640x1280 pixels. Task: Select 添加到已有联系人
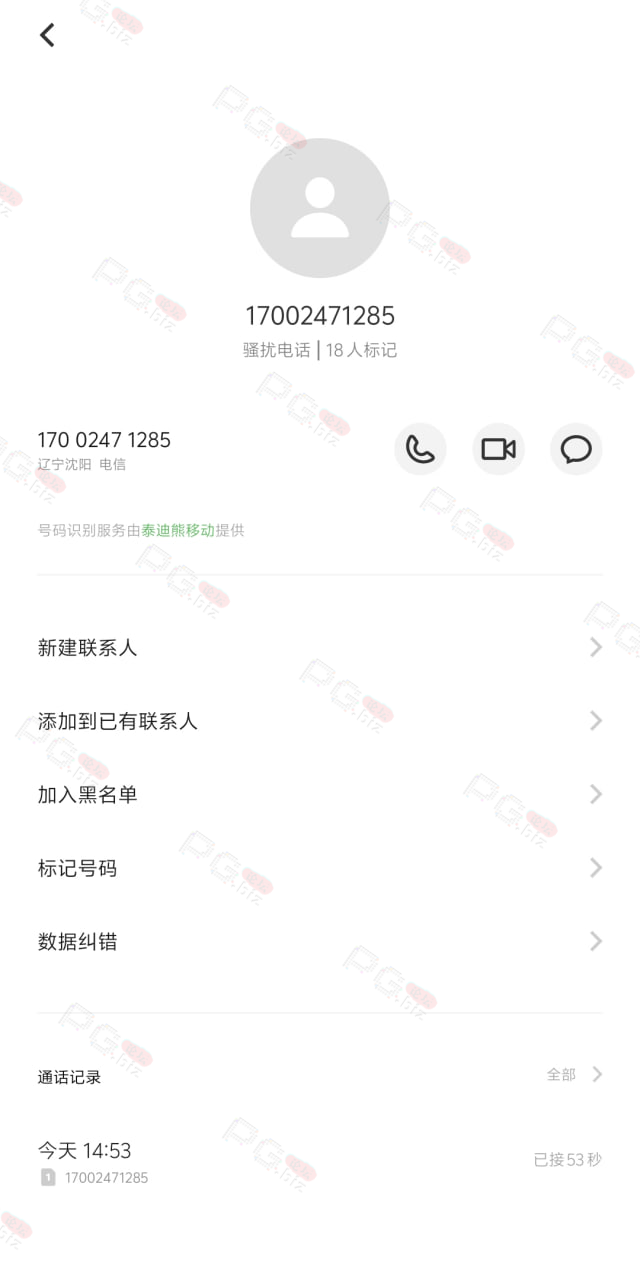coord(320,721)
